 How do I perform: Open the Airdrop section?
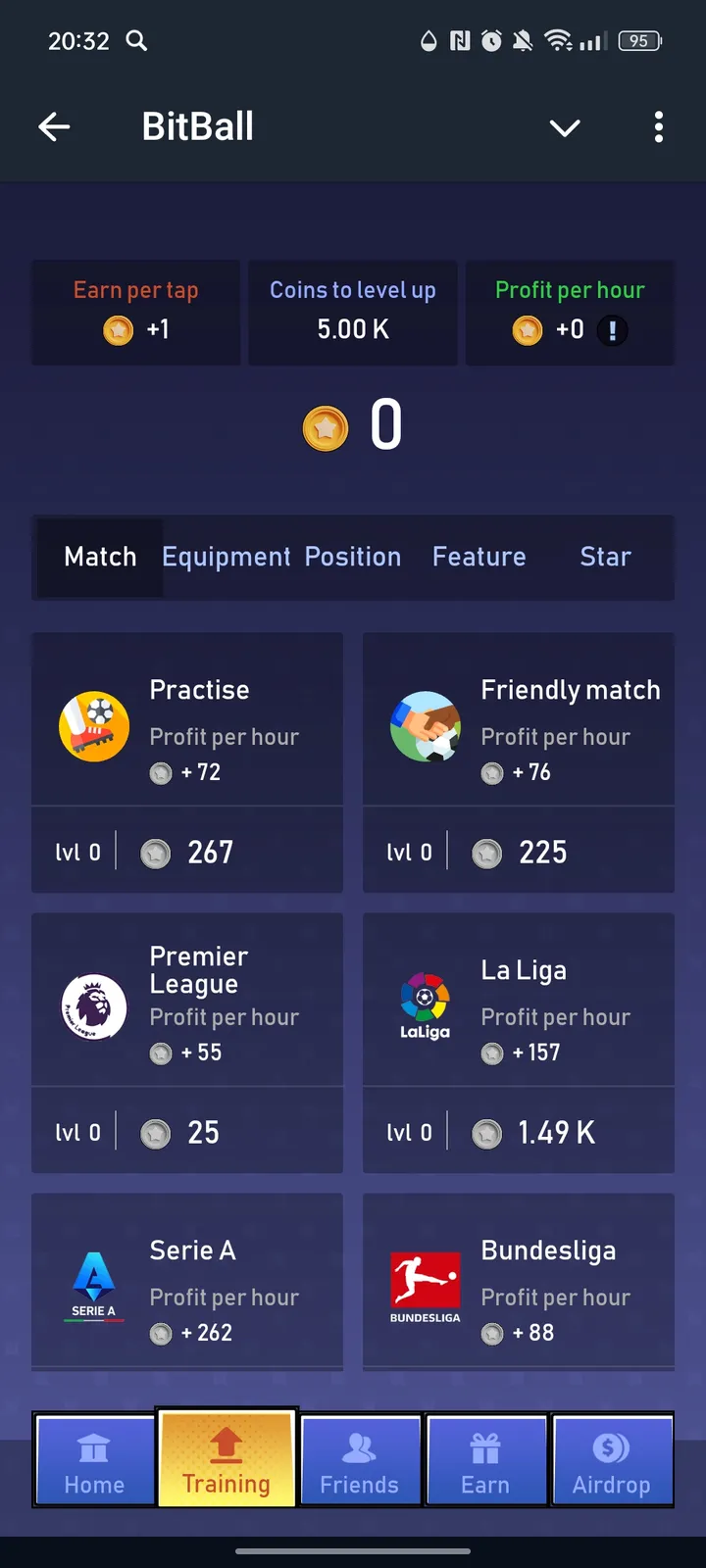click(612, 1460)
